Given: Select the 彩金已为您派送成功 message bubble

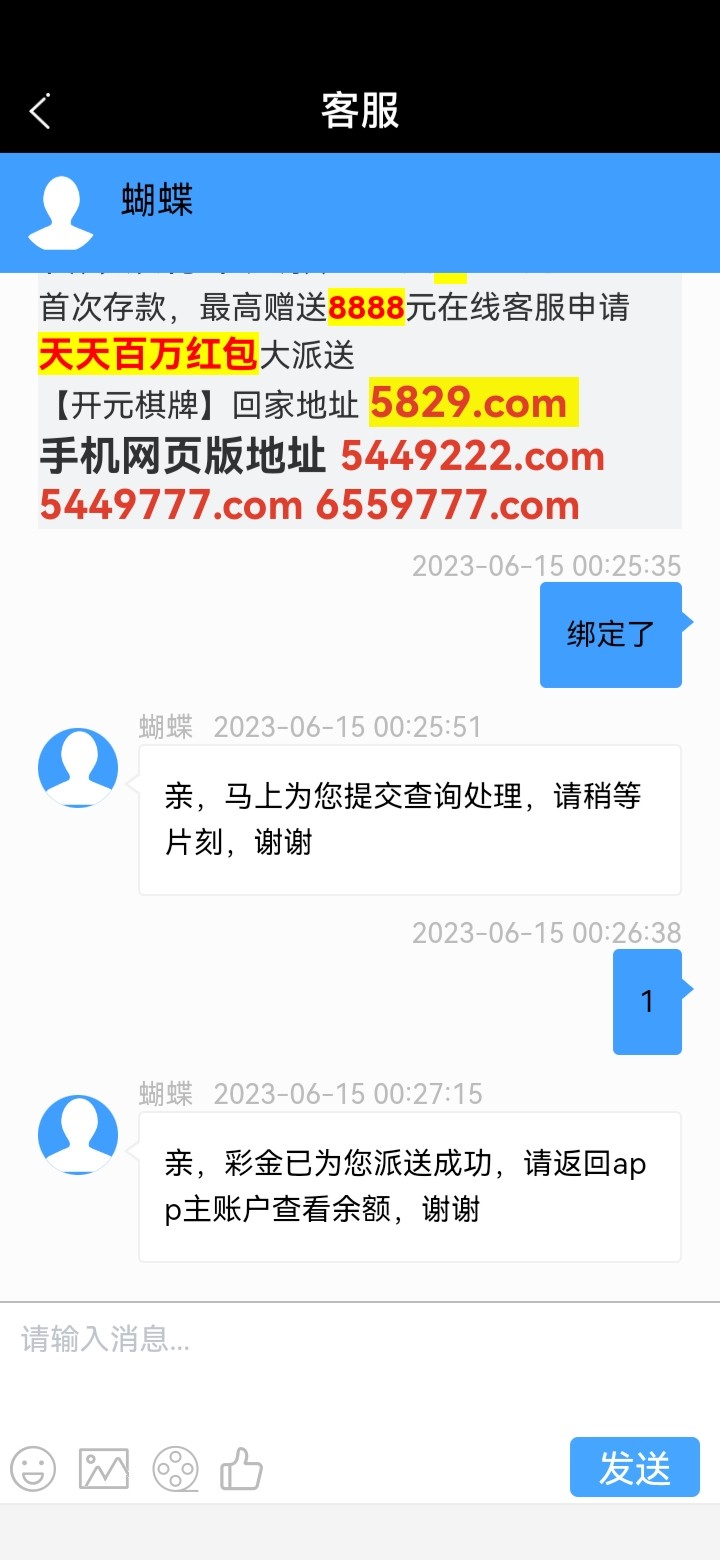Looking at the screenshot, I should (408, 1186).
